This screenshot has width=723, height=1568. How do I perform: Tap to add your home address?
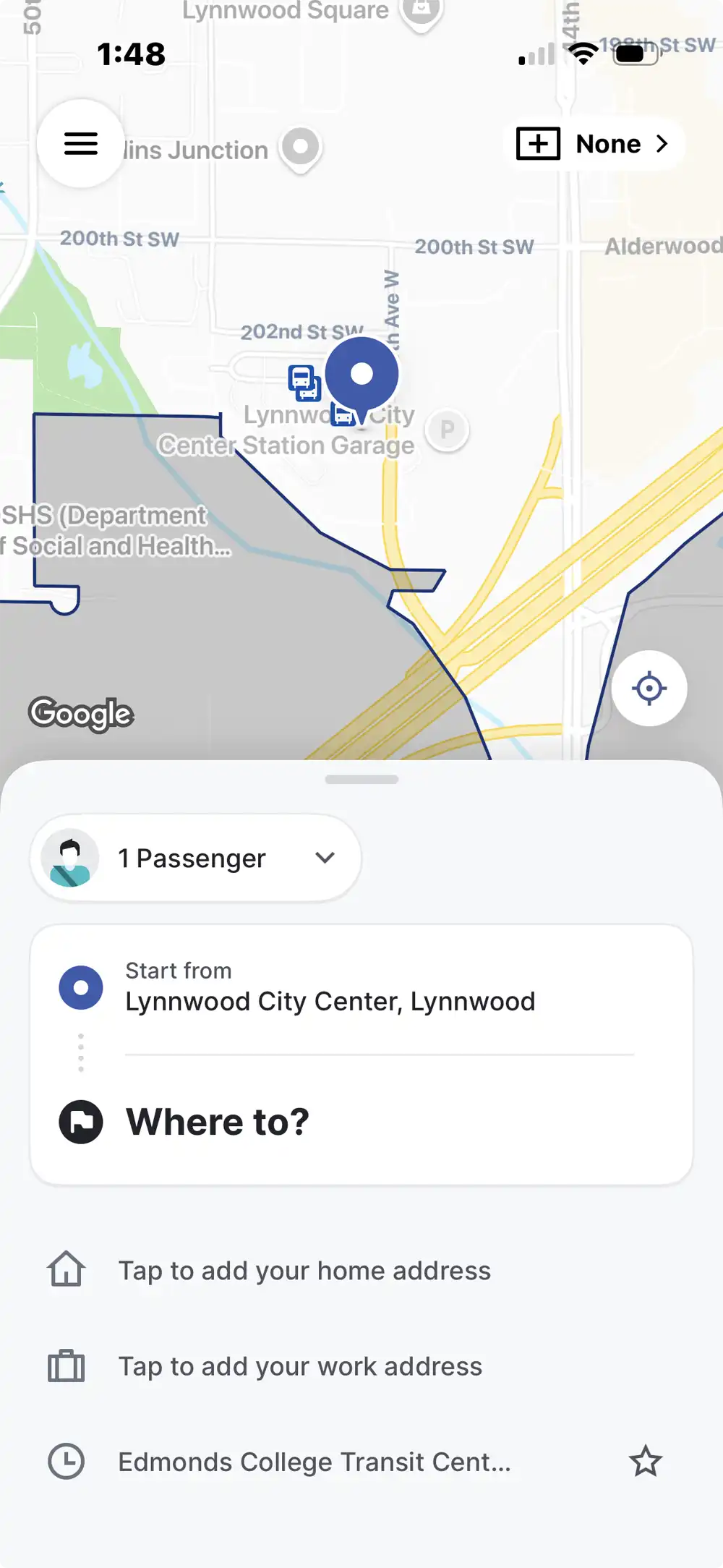304,1271
